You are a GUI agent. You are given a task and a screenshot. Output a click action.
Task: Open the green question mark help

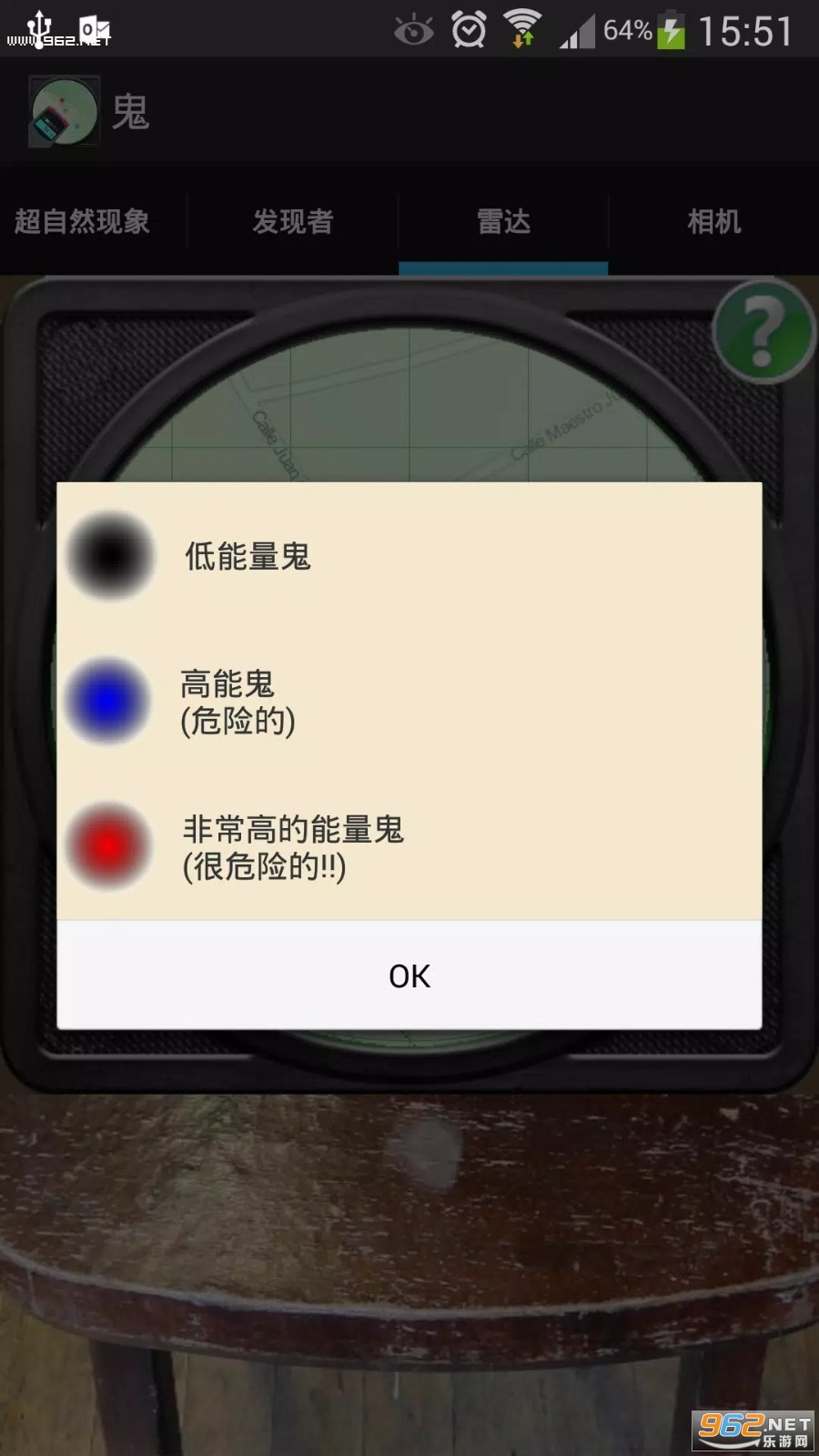click(x=763, y=331)
